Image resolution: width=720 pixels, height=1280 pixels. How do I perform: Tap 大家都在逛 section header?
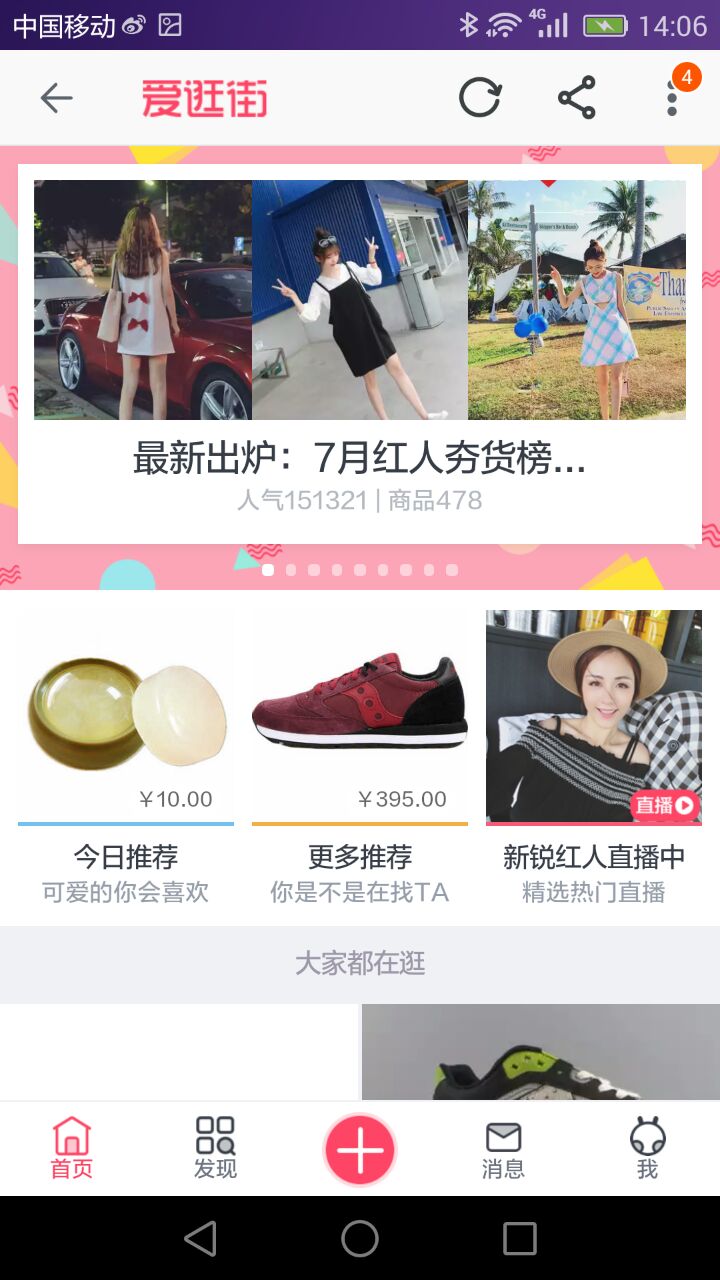pos(360,963)
